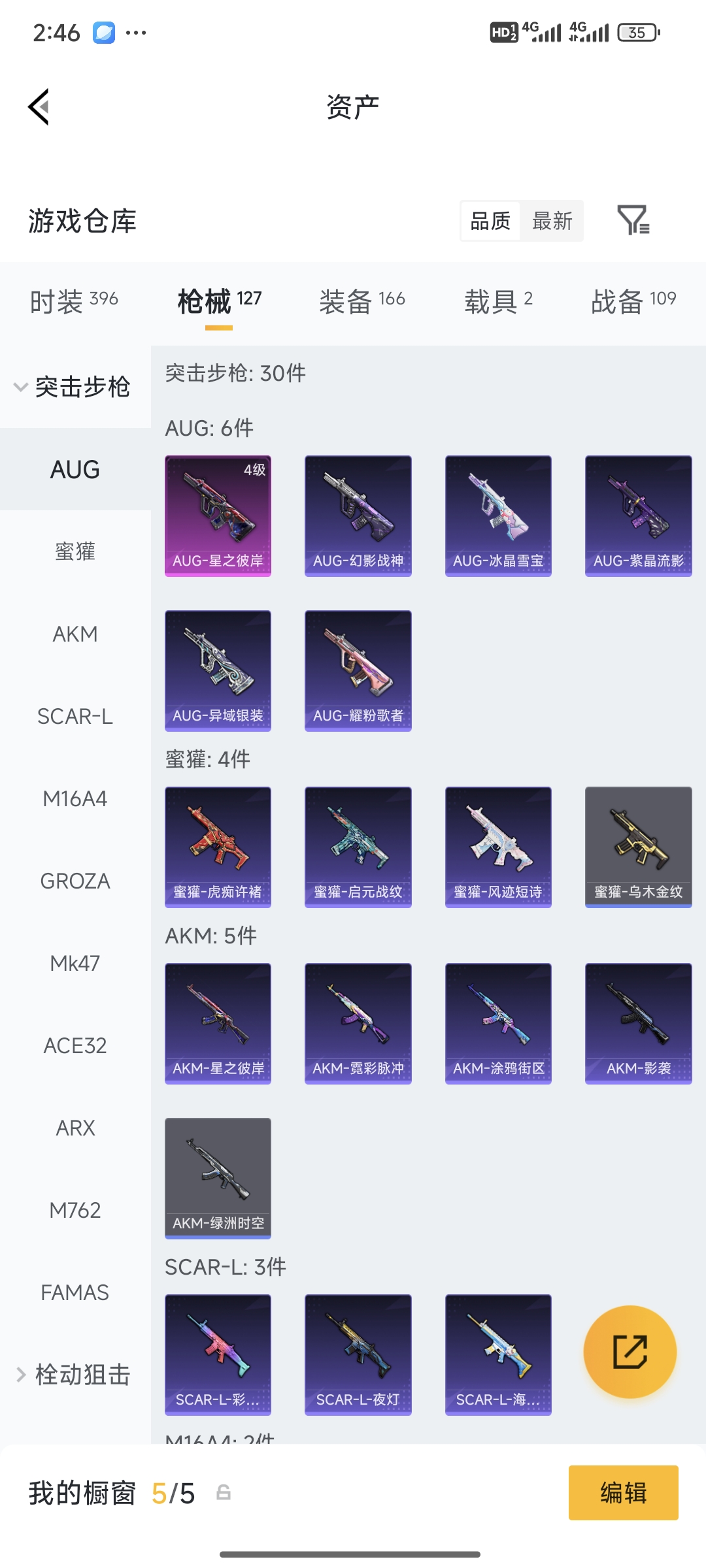The height and width of the screenshot is (1568, 706).
Task: View the AUG-冰晶雪宝 skin
Action: (x=498, y=515)
